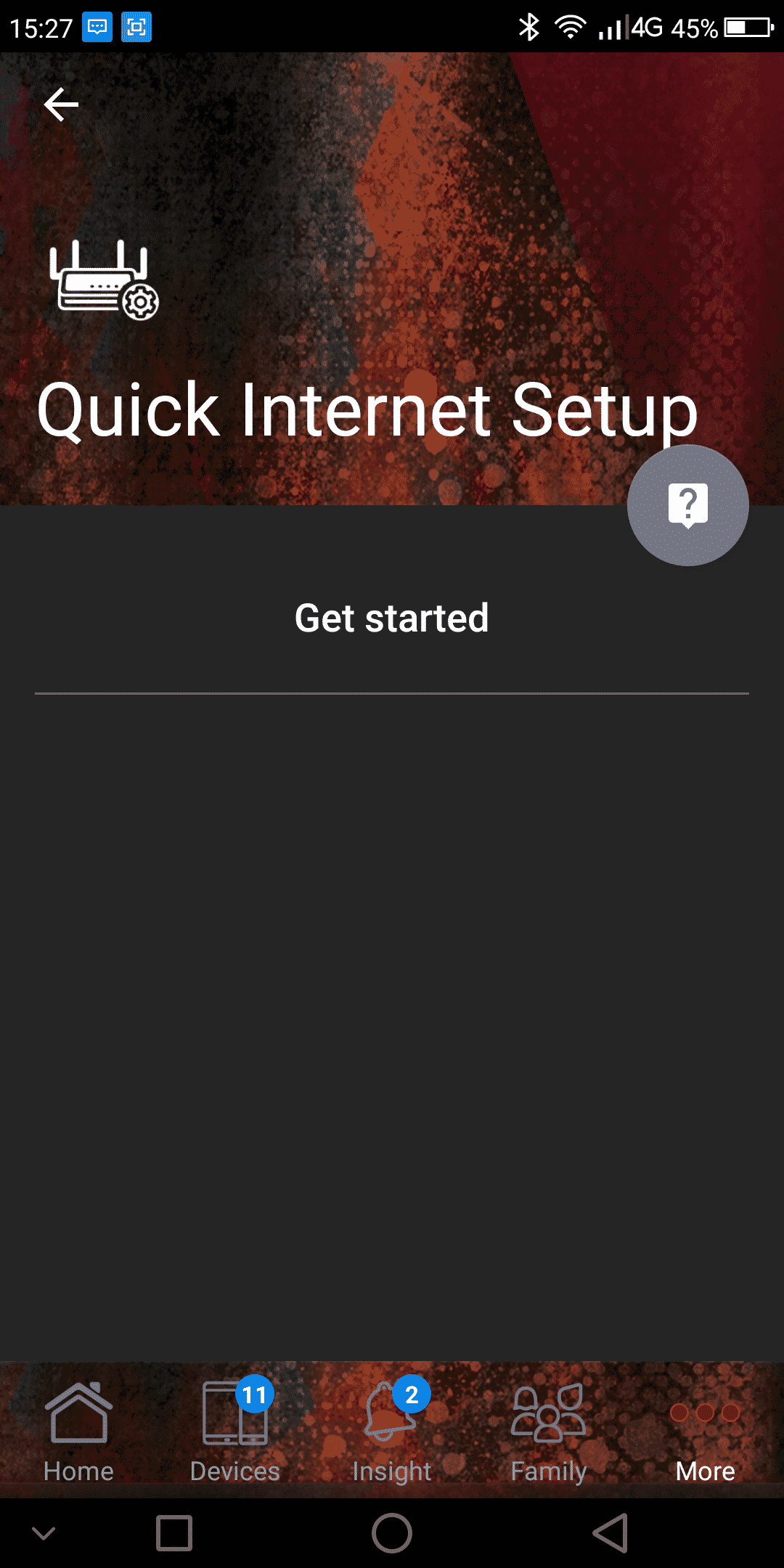Tap Get started to begin setup
The image size is (784, 1568).
click(x=391, y=618)
